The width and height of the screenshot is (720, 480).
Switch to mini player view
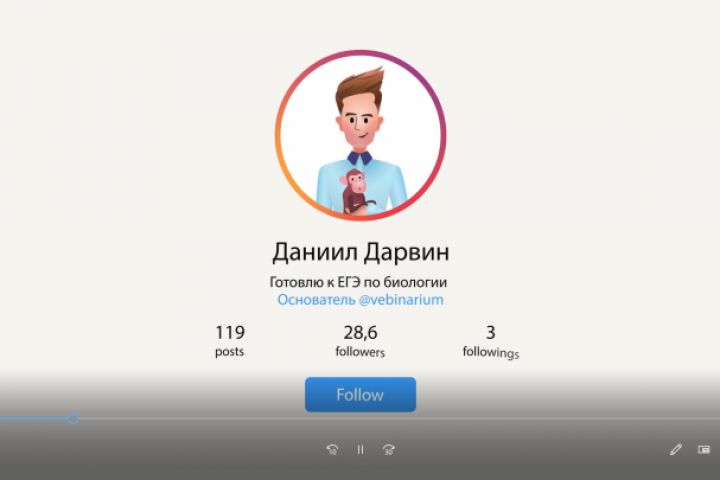pos(703,450)
